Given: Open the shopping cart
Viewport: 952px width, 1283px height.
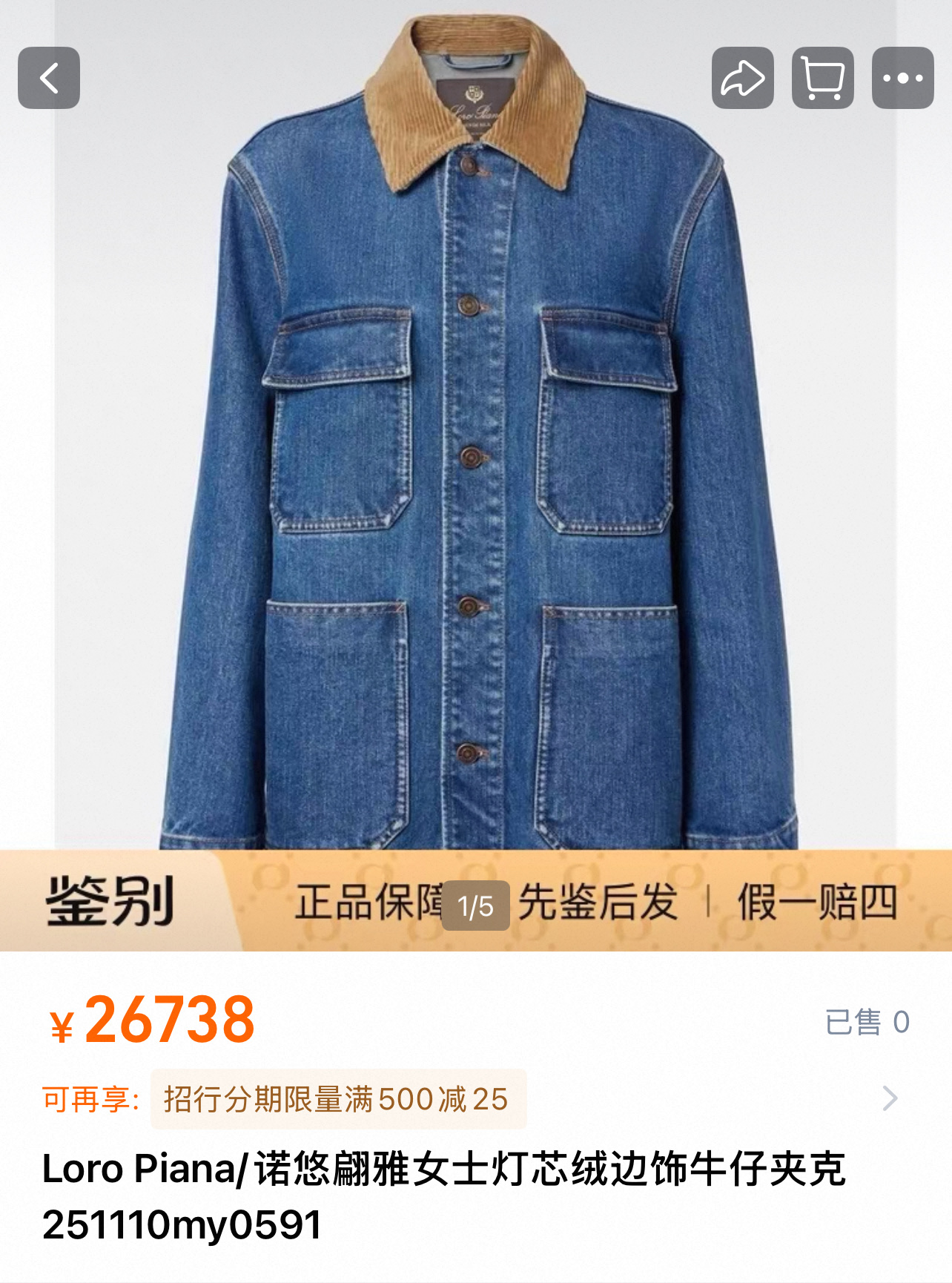Looking at the screenshot, I should pyautogui.click(x=822, y=78).
